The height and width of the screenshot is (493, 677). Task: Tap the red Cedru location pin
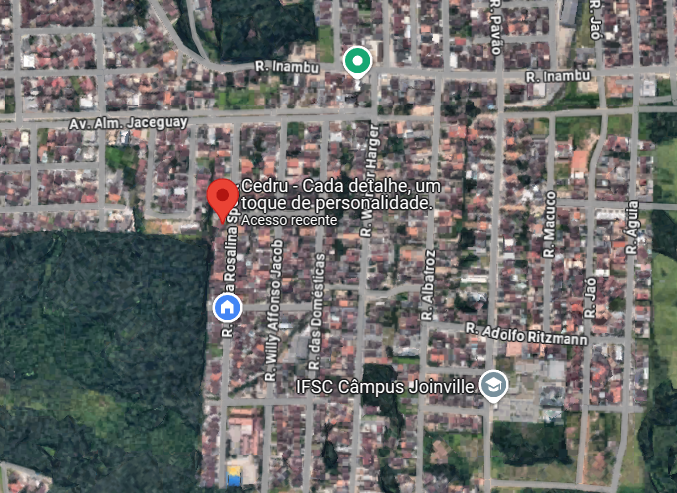click(x=223, y=196)
